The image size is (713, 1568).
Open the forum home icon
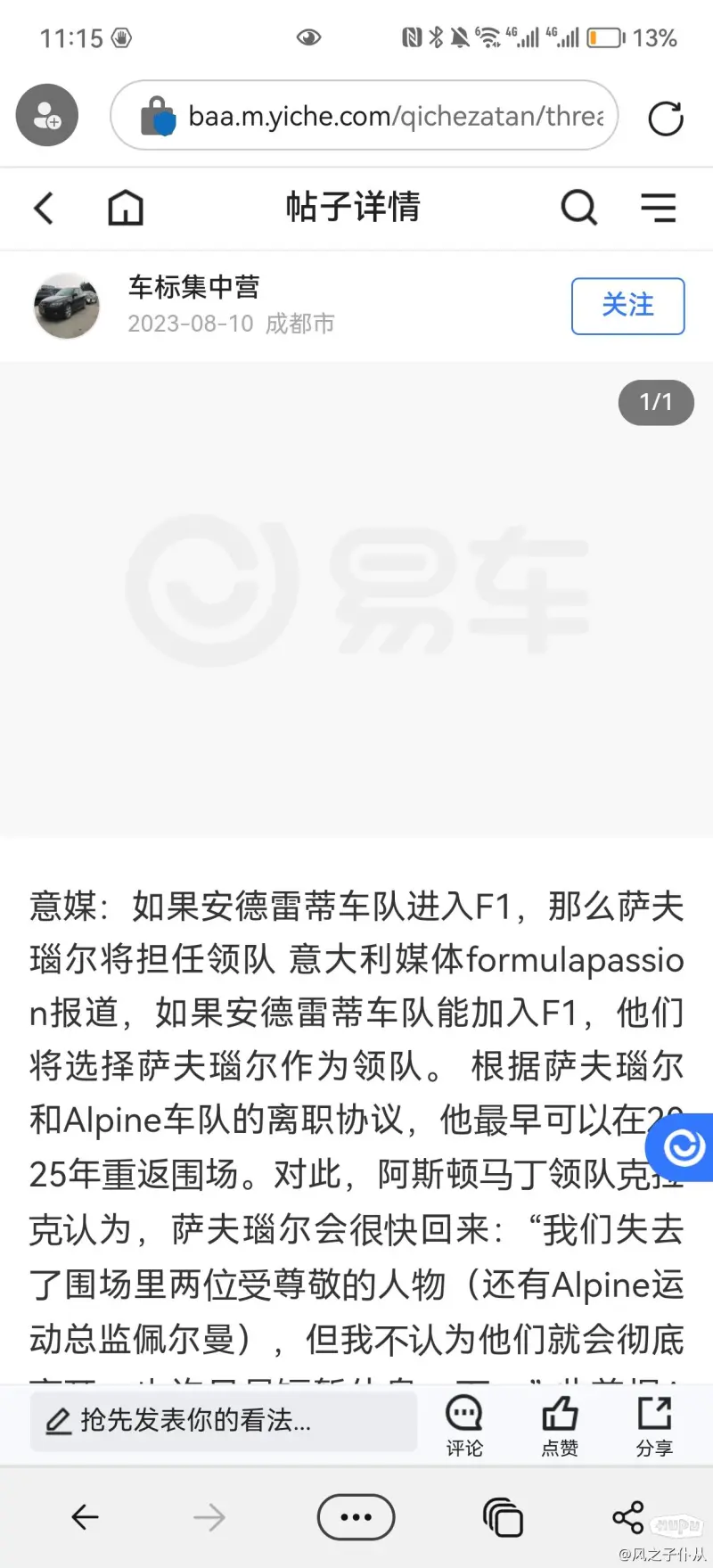126,209
